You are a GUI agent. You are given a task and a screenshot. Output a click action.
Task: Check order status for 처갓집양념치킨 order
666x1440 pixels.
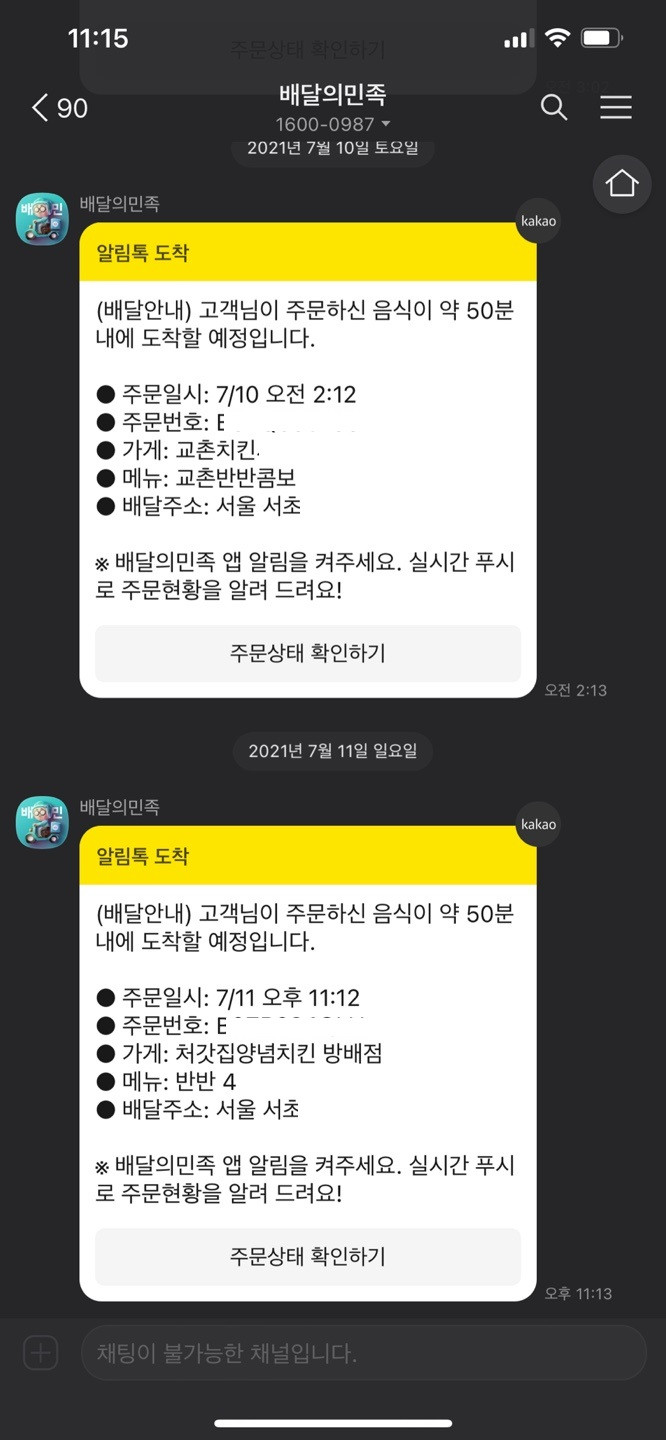point(308,1256)
